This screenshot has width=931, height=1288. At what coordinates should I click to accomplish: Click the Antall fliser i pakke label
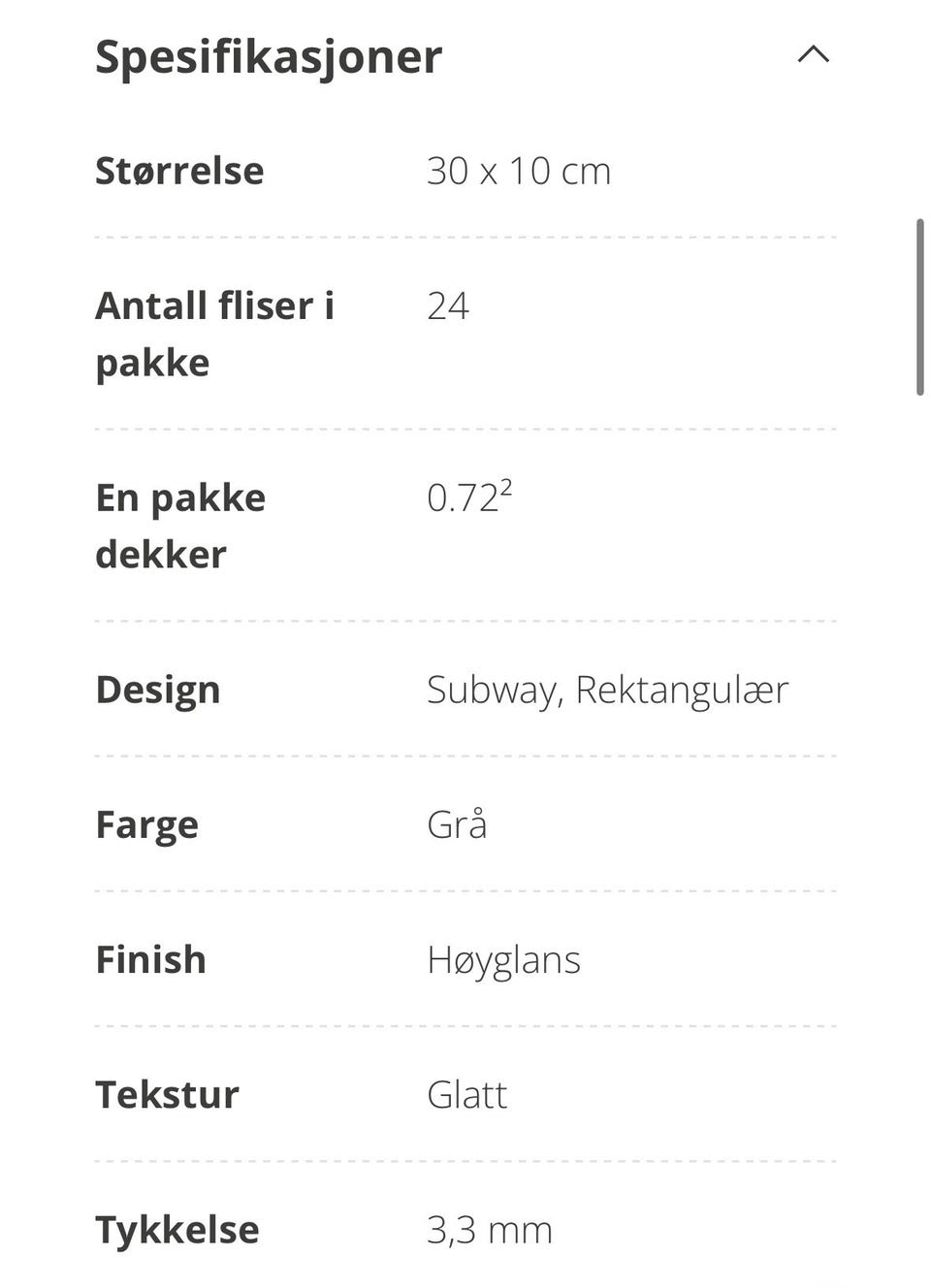click(x=213, y=333)
